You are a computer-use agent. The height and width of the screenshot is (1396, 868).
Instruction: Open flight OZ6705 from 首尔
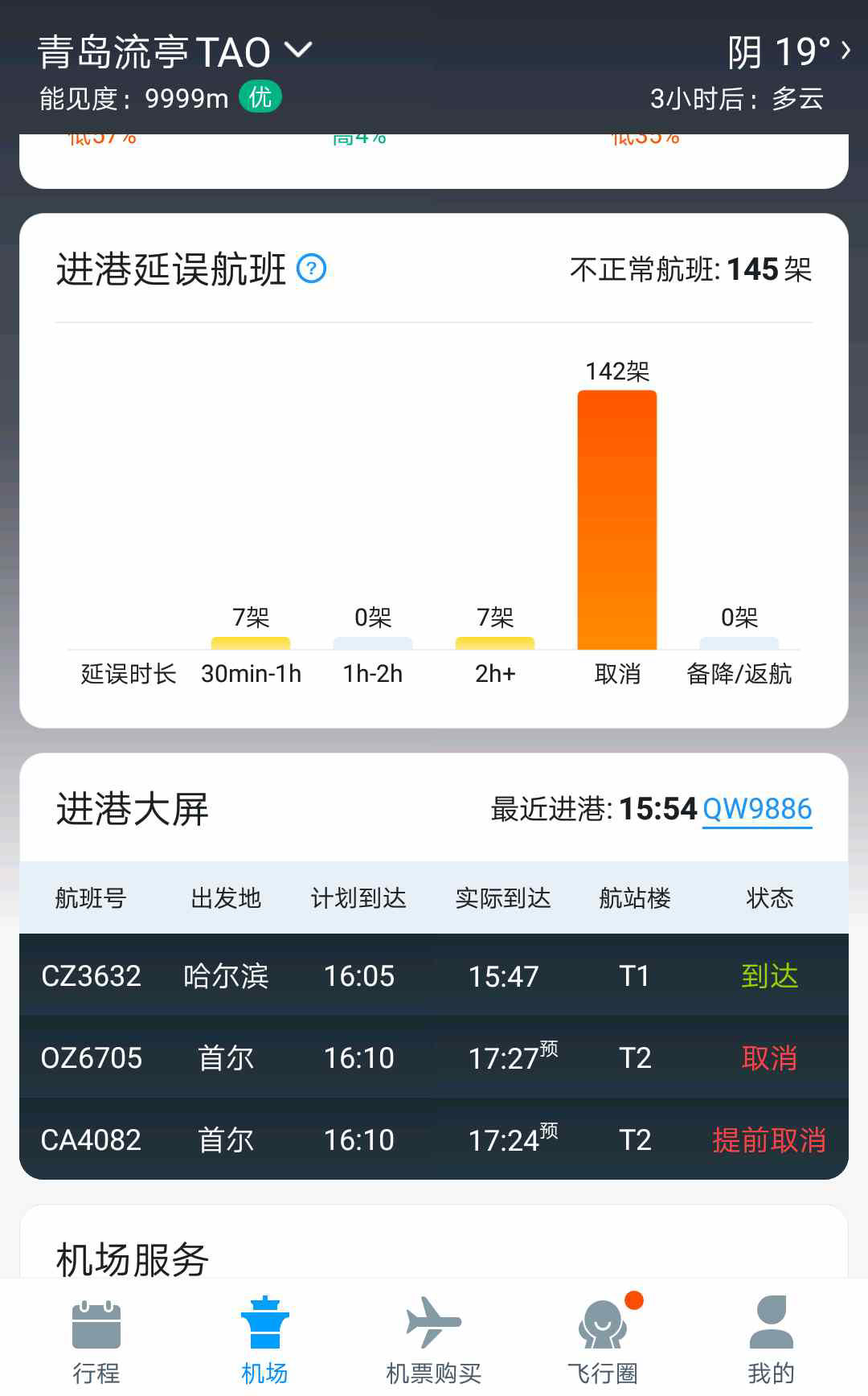point(434,1057)
